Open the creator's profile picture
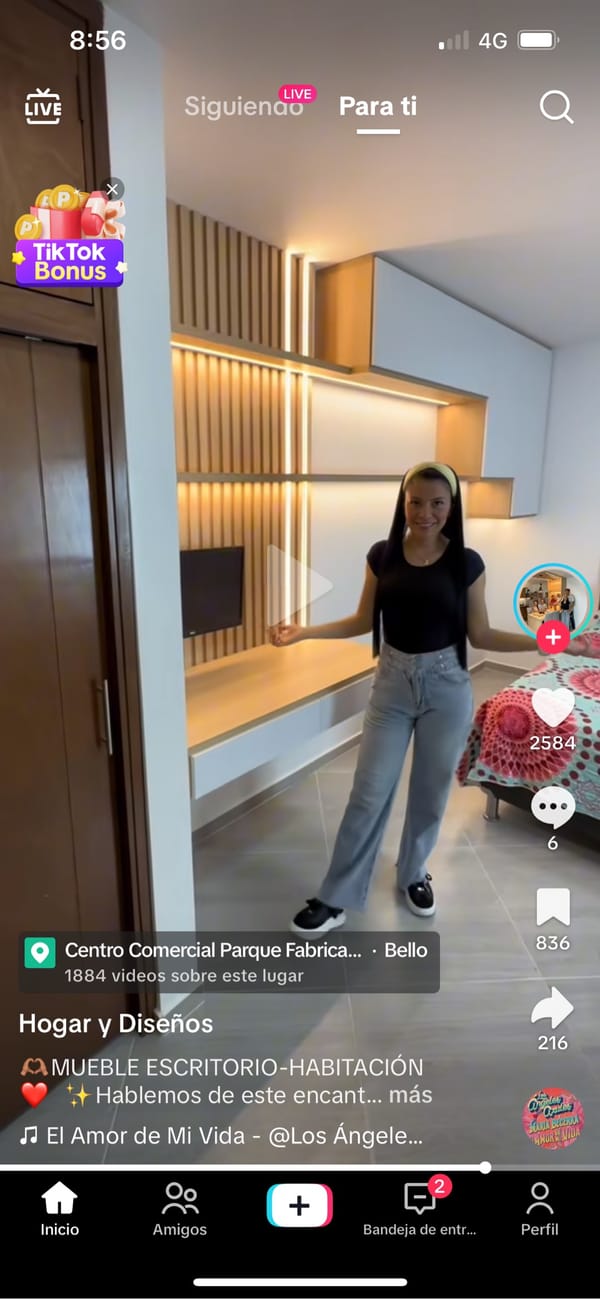The height and width of the screenshot is (1299, 600). pyautogui.click(x=553, y=600)
